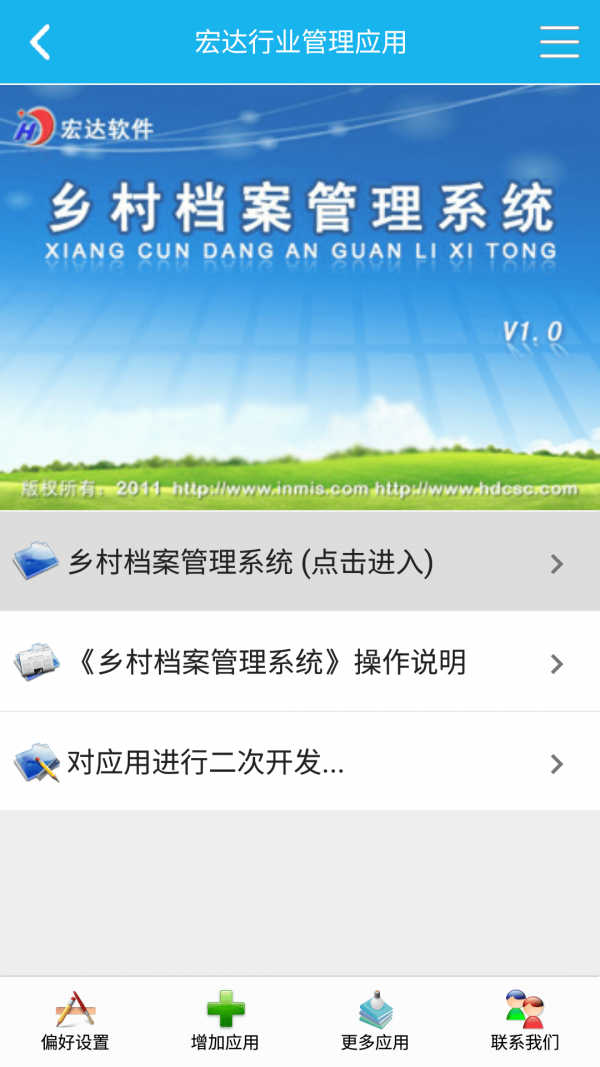600x1067 pixels.
Task: Select 联系我们 to contact us
Action: click(525, 1021)
